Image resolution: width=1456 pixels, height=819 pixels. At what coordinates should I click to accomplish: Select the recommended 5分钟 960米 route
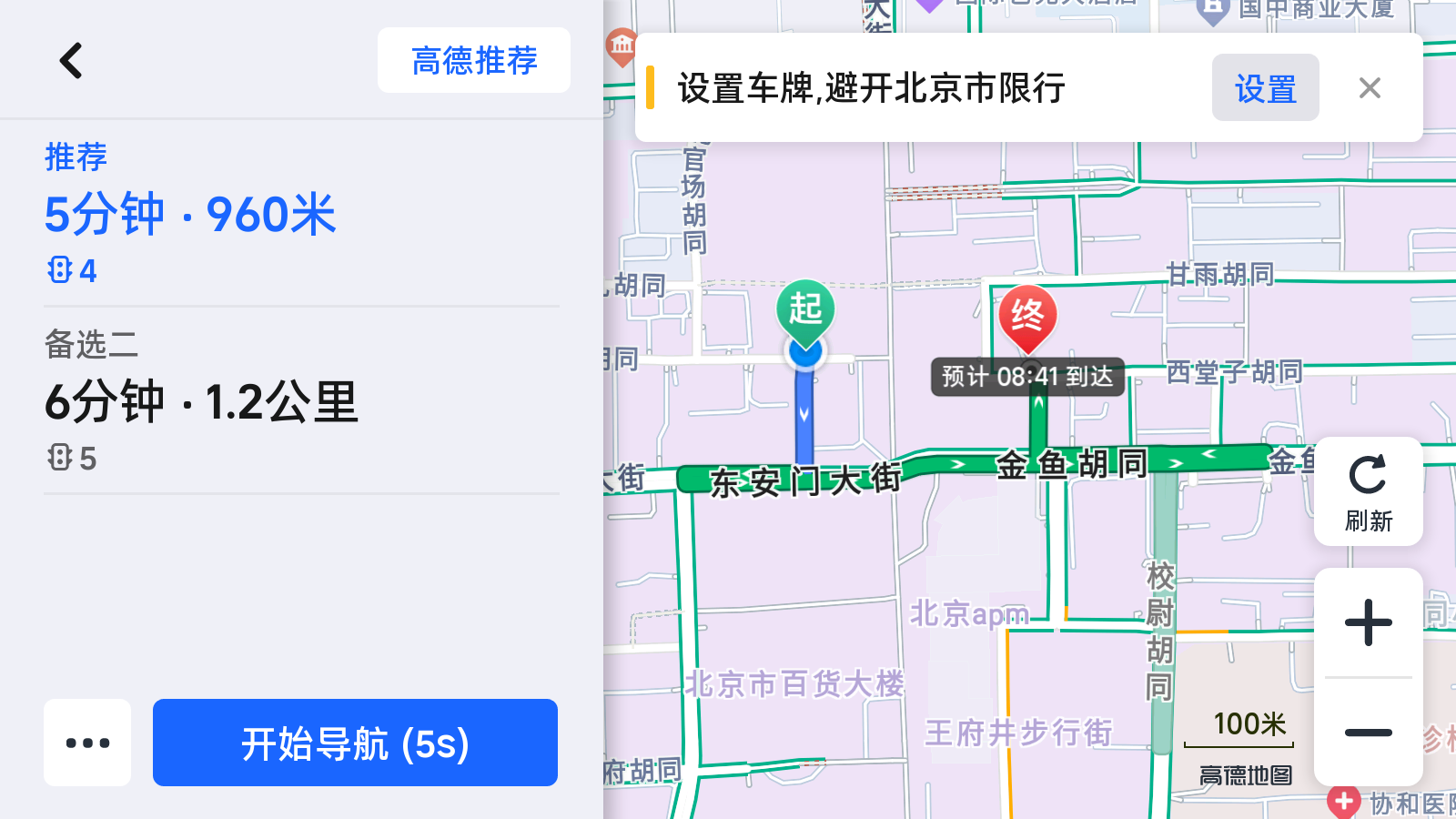click(x=300, y=214)
